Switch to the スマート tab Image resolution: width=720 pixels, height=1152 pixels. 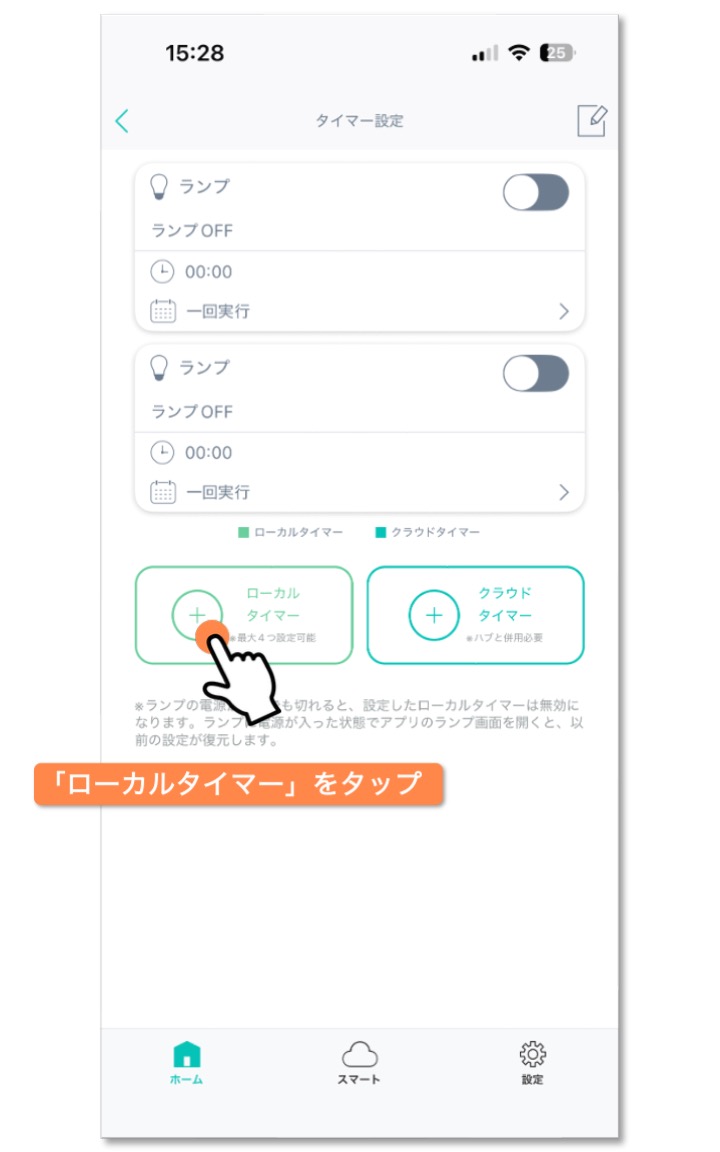tap(359, 1062)
